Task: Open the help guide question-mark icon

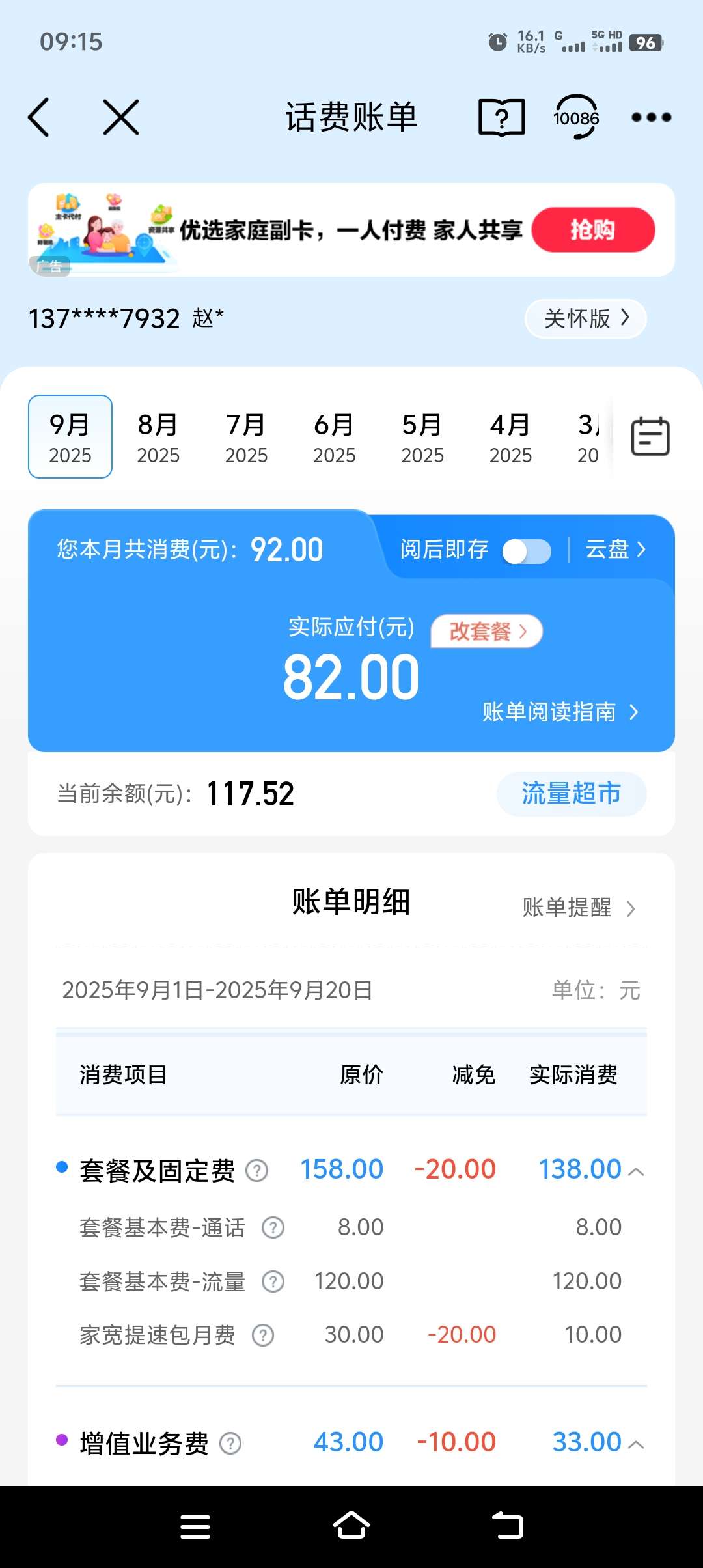Action: 501,117
